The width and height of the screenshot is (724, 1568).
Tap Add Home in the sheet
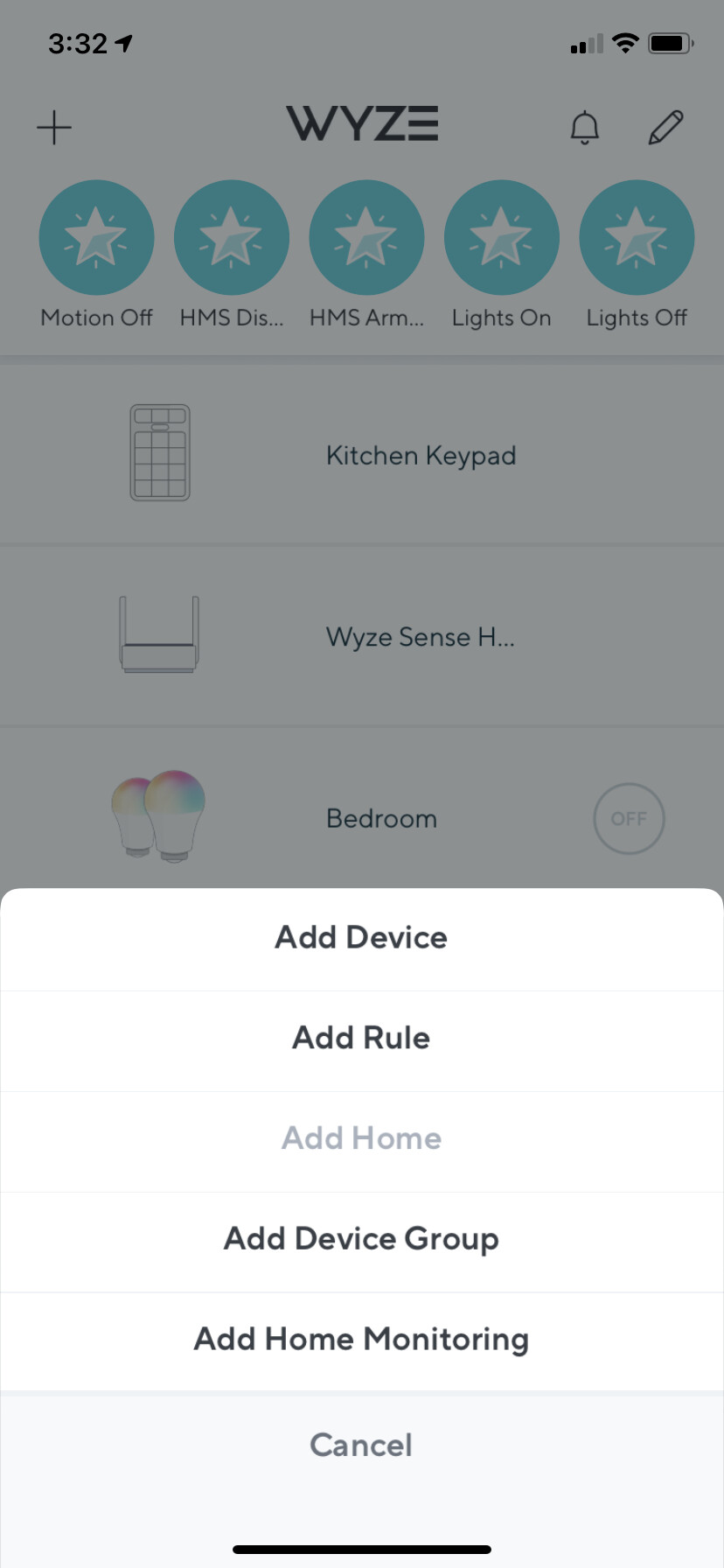[361, 1138]
